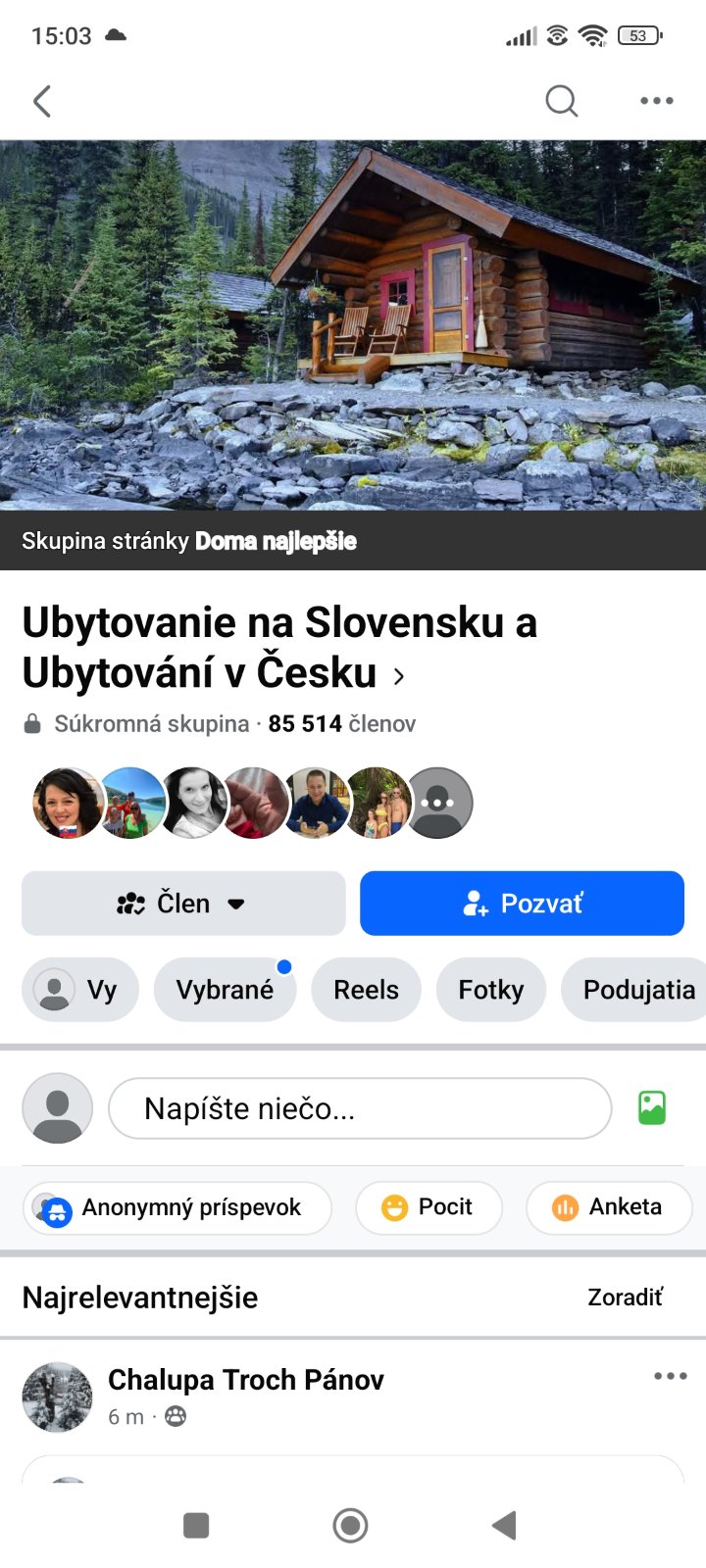This screenshot has width=706, height=1568.
Task: Create an Anonymný príspevok
Action: coord(176,1207)
